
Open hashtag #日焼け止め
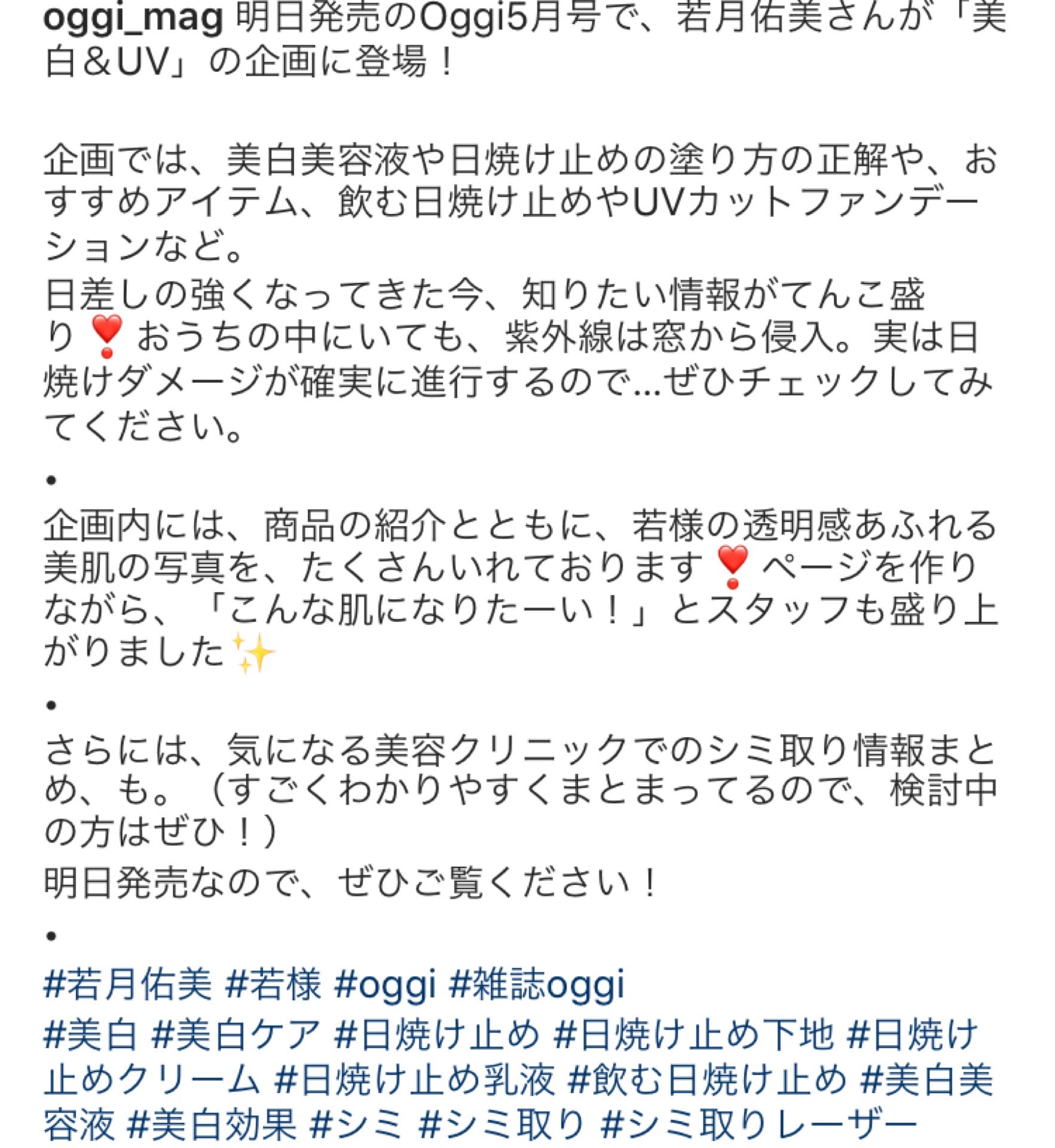tap(437, 1034)
